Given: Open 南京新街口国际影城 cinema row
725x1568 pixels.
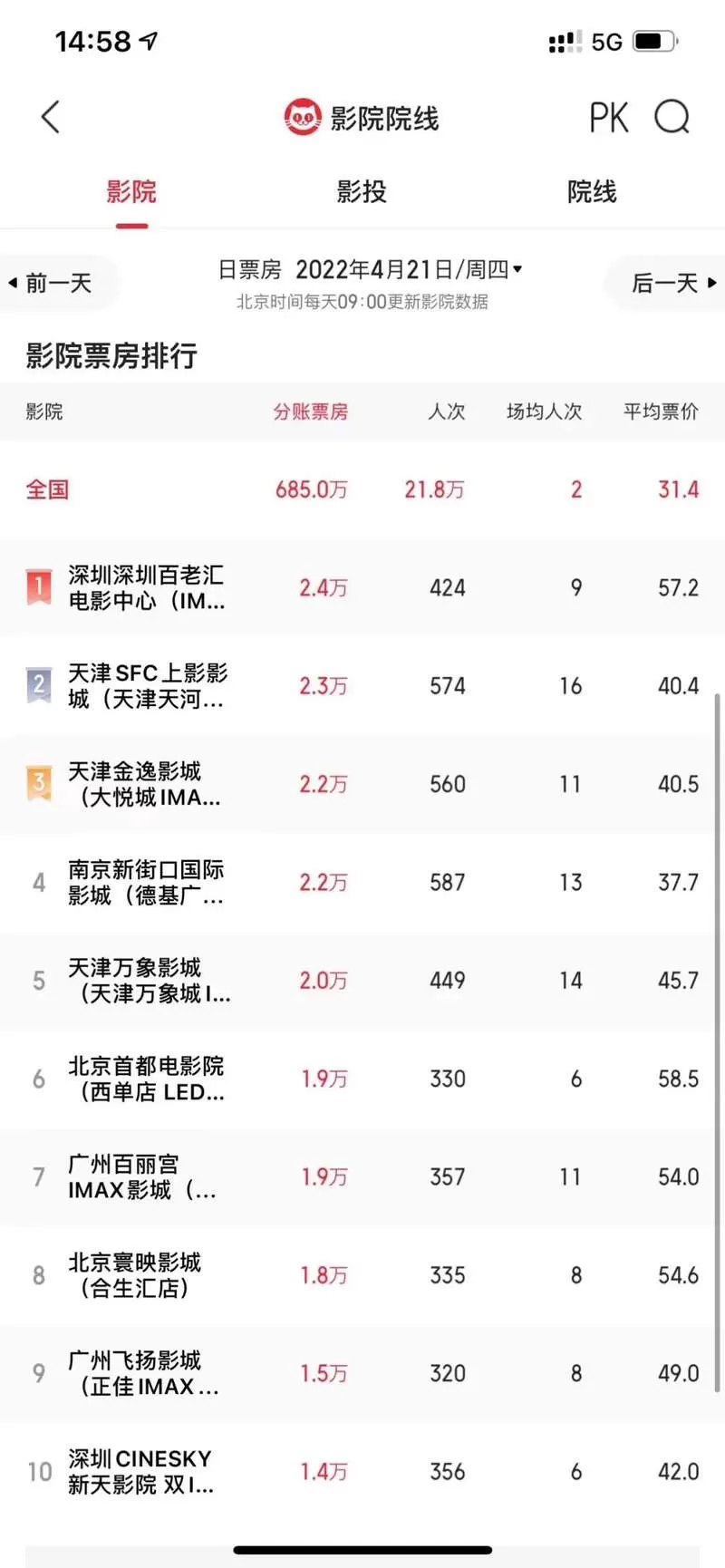Looking at the screenshot, I should tap(362, 883).
